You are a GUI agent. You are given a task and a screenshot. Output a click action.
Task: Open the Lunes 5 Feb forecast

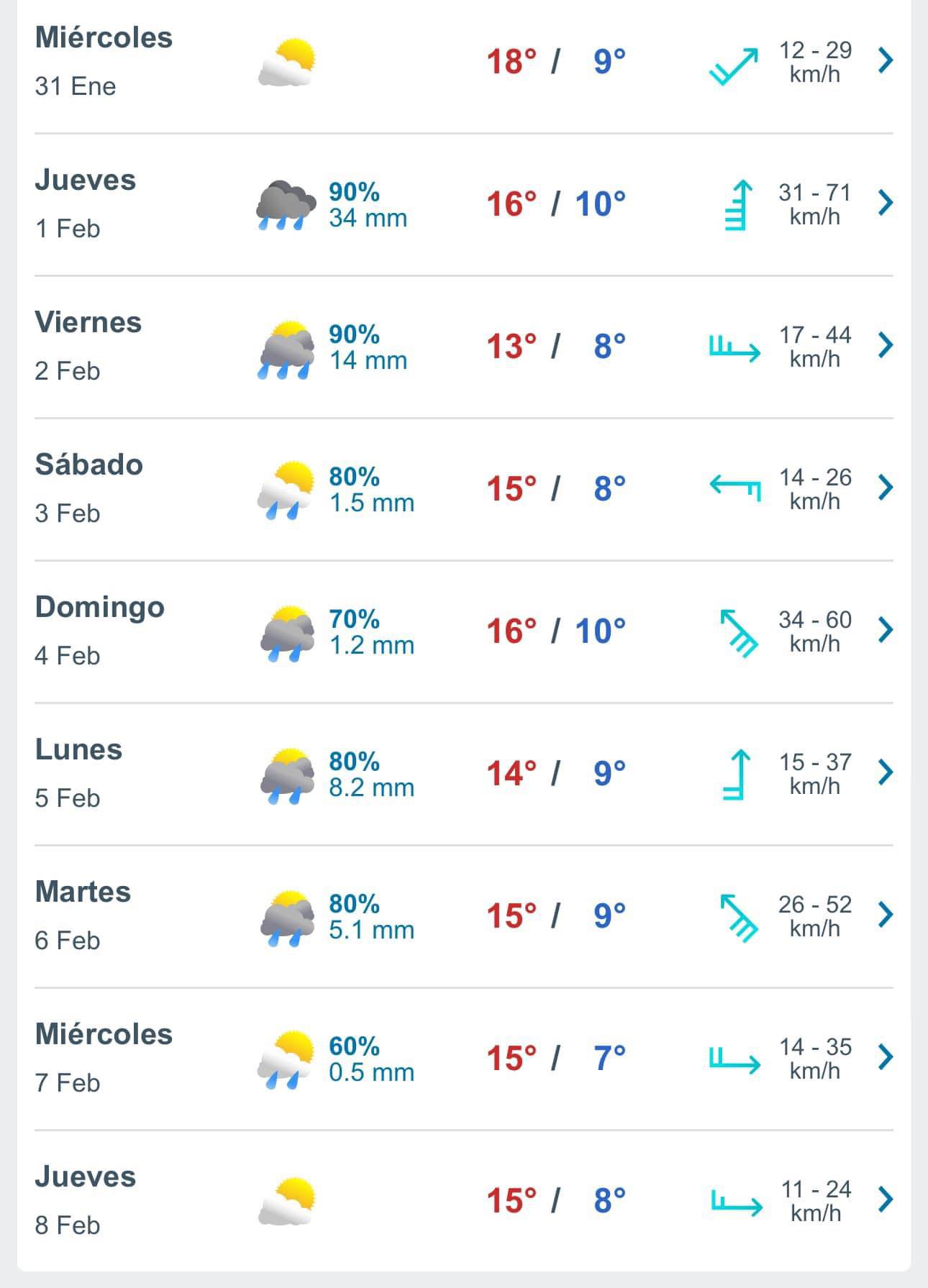point(886,772)
